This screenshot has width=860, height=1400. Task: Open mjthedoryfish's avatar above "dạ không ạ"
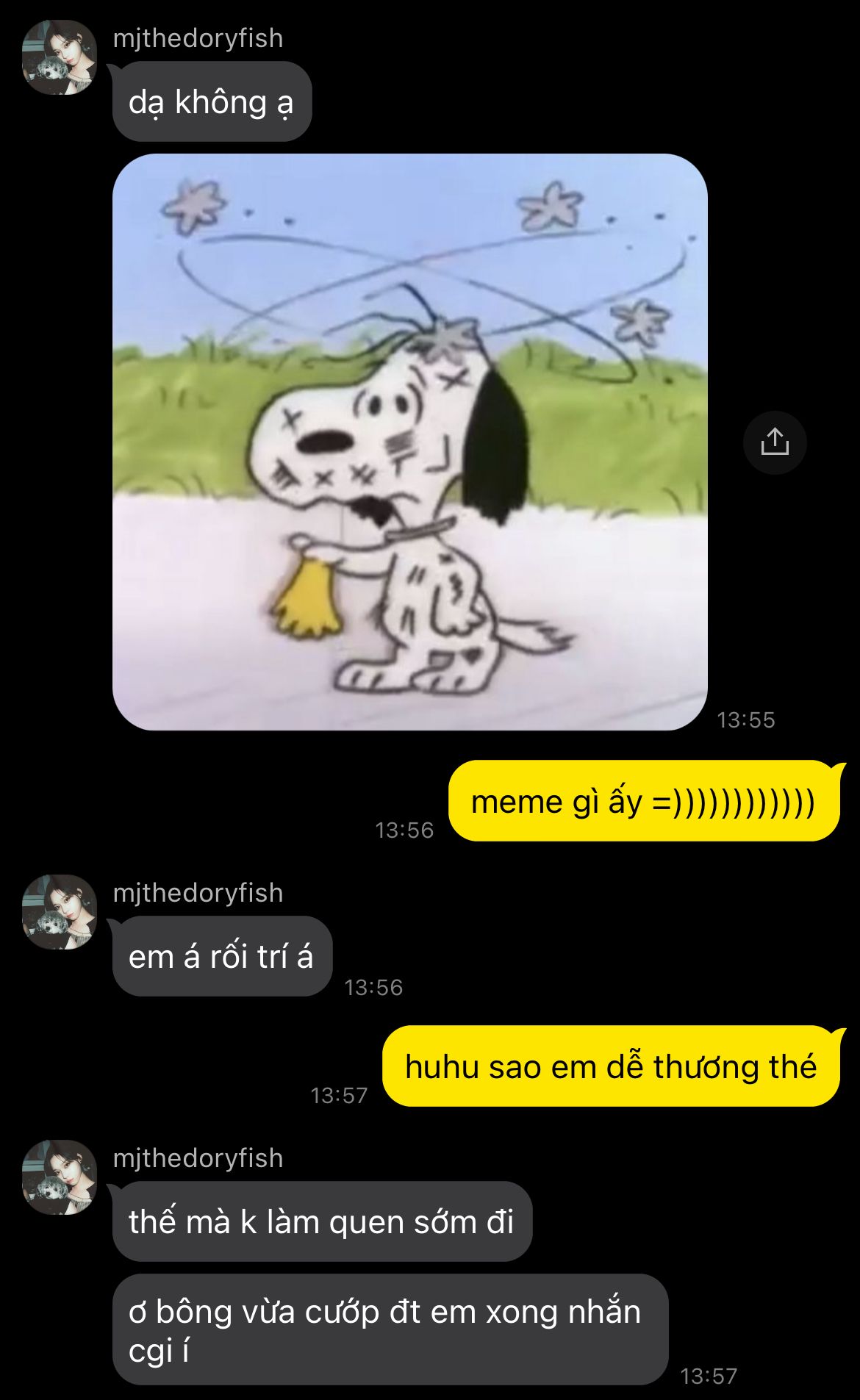point(60,57)
